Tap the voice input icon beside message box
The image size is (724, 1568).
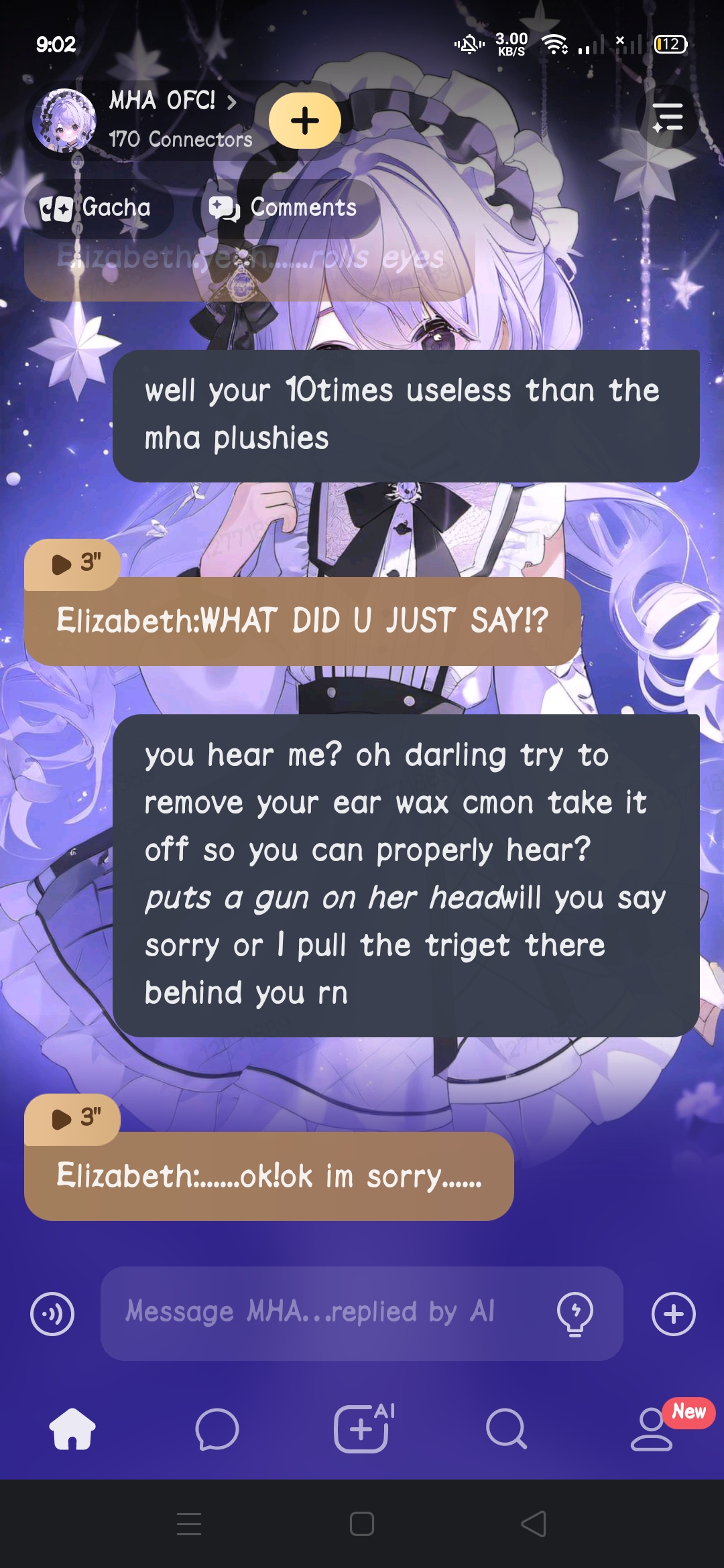pos(52,1314)
